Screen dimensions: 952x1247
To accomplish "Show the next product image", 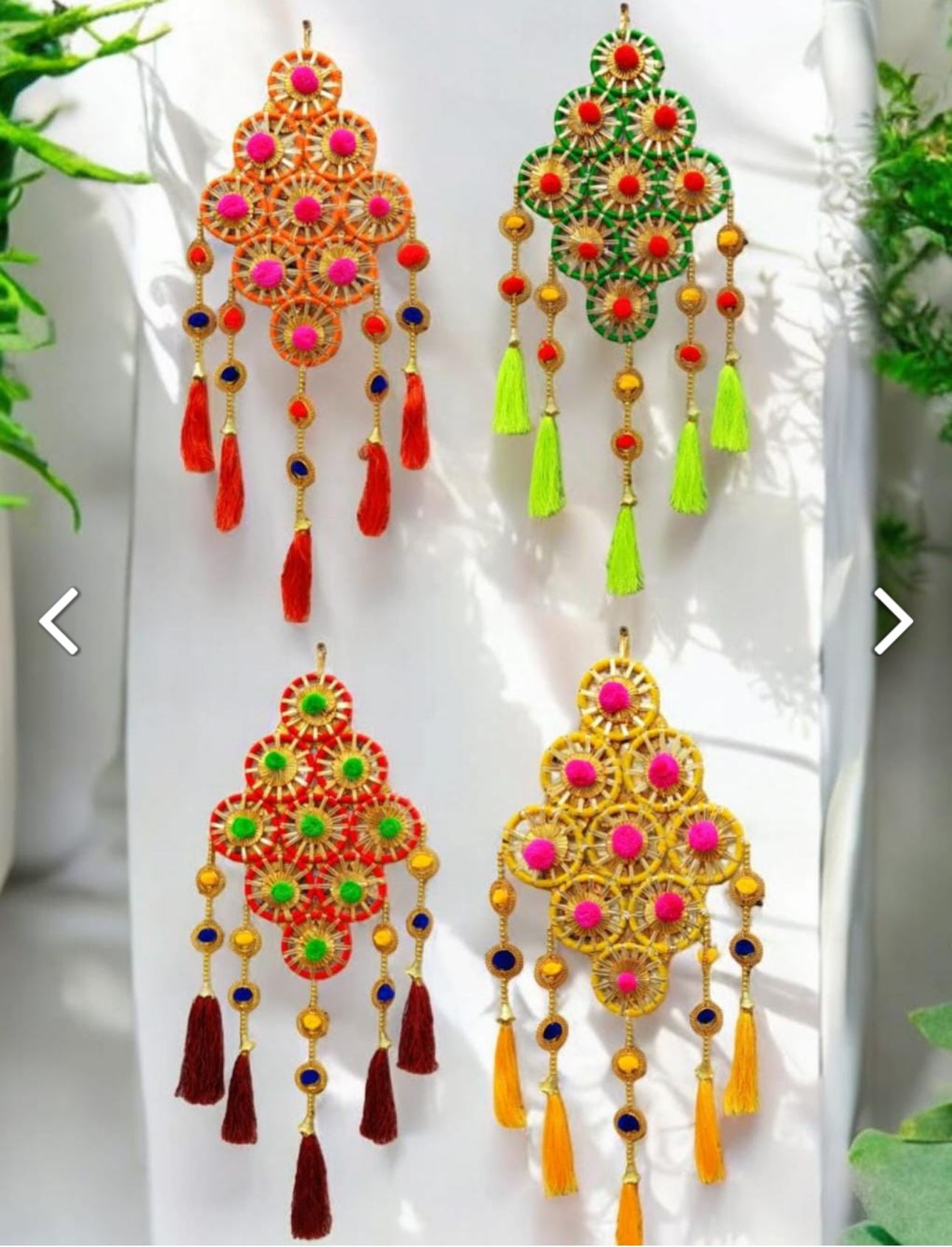I will (892, 621).
